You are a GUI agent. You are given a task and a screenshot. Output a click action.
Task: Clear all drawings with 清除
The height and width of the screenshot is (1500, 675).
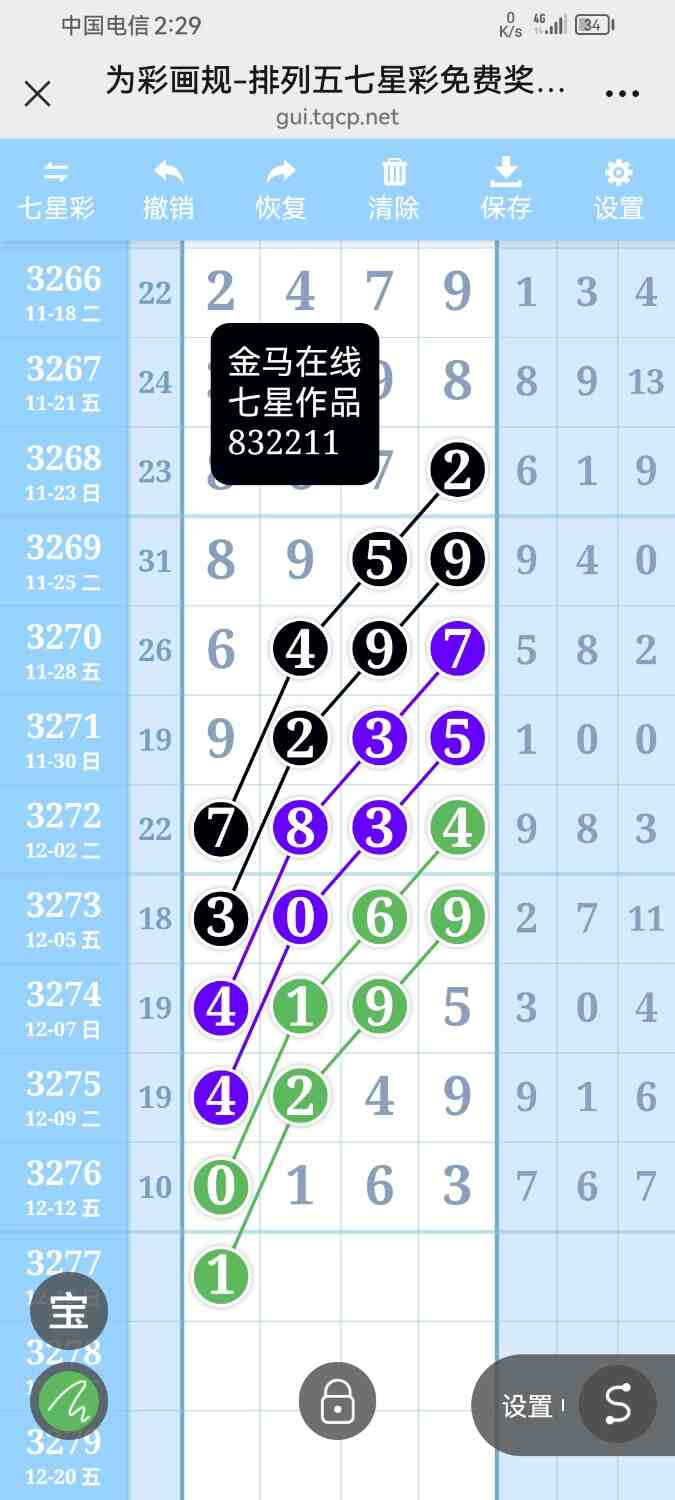click(x=394, y=190)
